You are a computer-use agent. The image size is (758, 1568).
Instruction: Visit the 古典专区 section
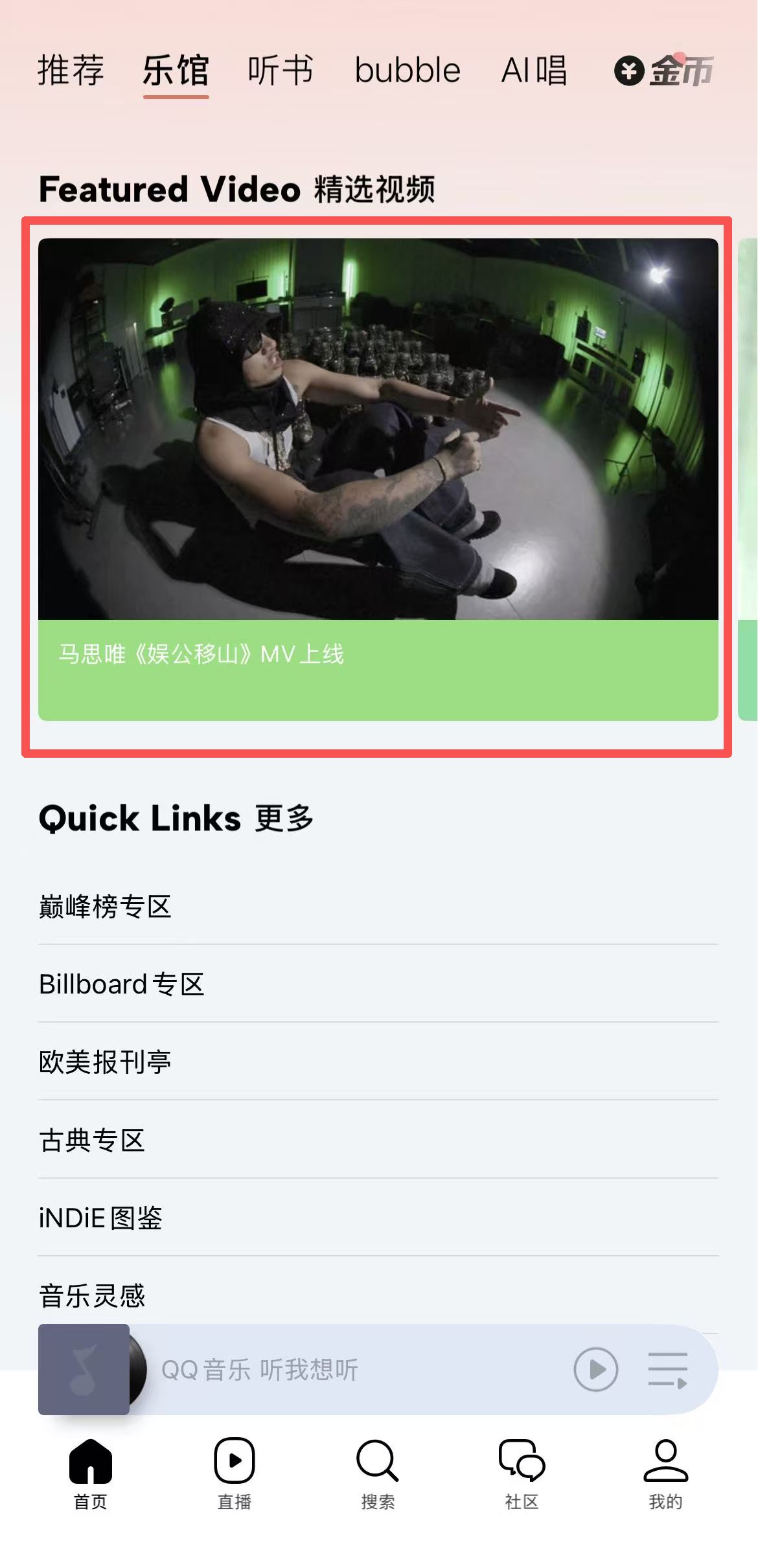click(92, 1140)
